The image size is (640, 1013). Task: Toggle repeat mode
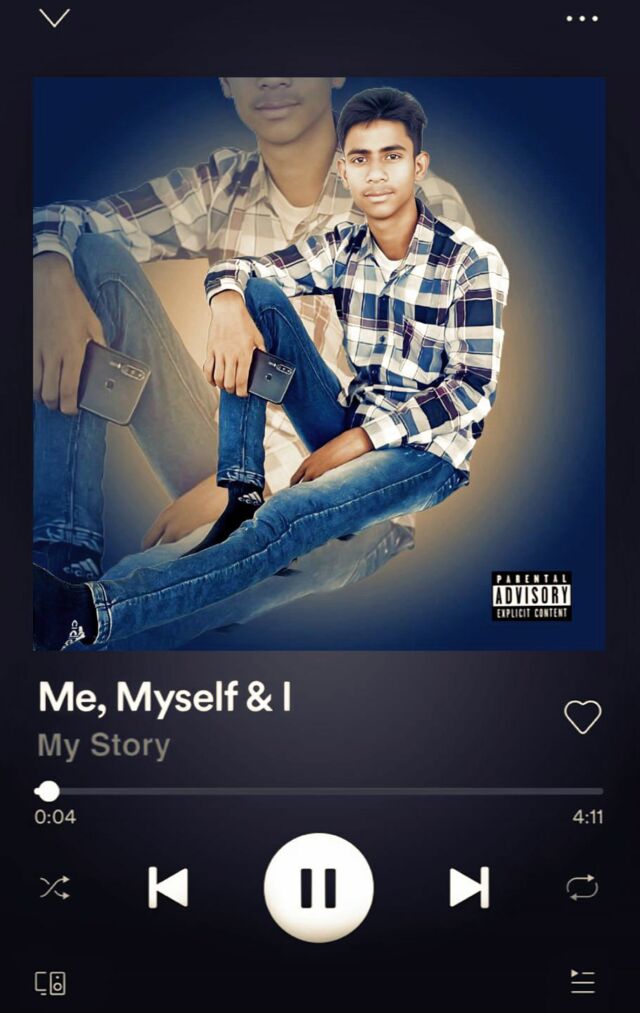[582, 887]
